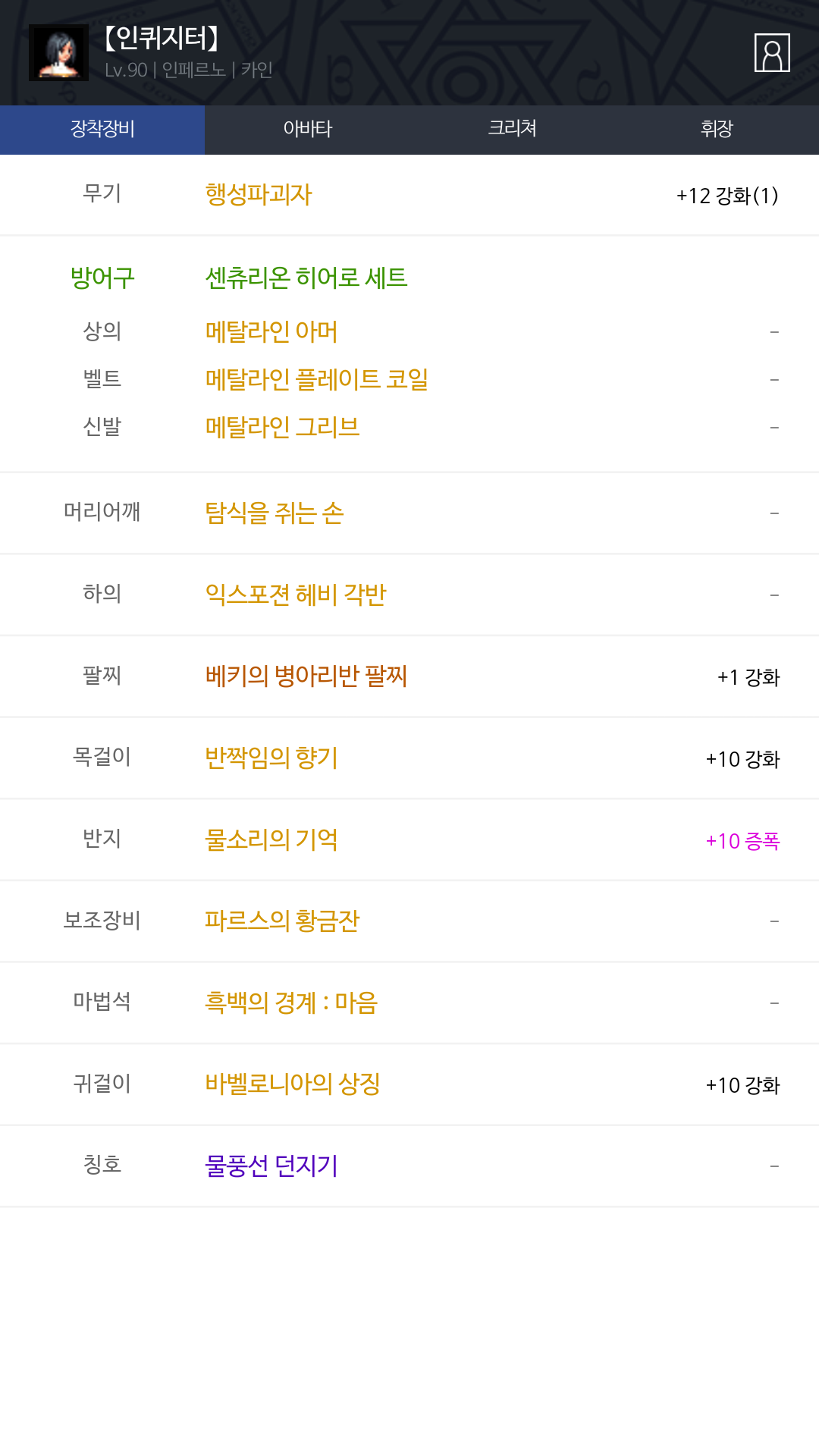The width and height of the screenshot is (819, 1456).
Task: Switch to the 크리쳐 tab
Action: [512, 129]
